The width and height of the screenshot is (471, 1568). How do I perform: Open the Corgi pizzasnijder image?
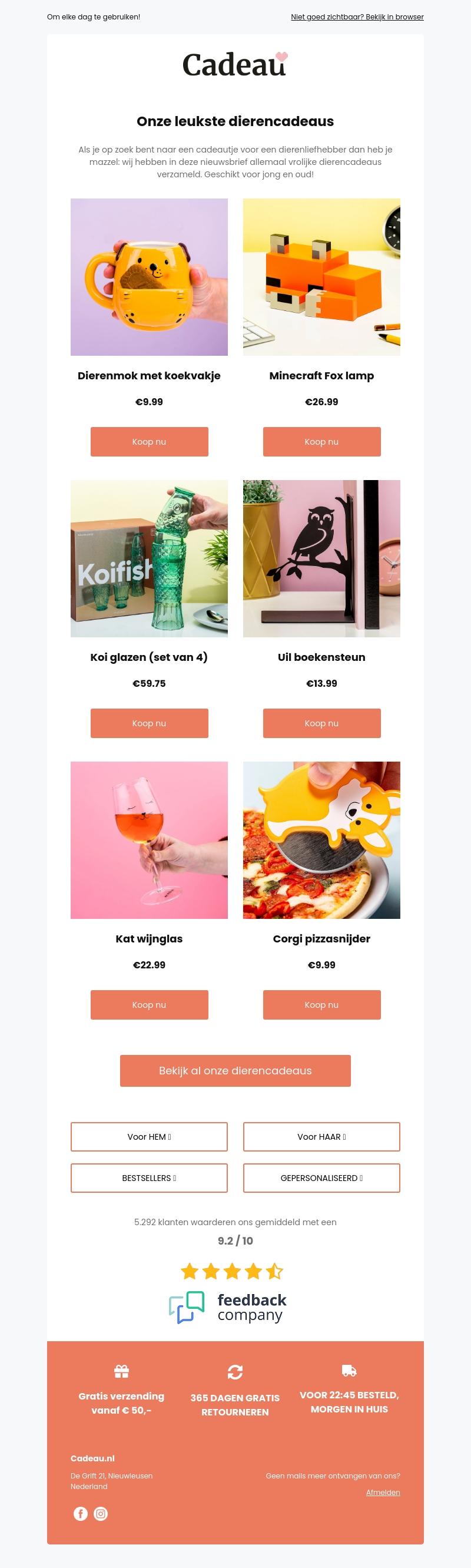coord(321,840)
